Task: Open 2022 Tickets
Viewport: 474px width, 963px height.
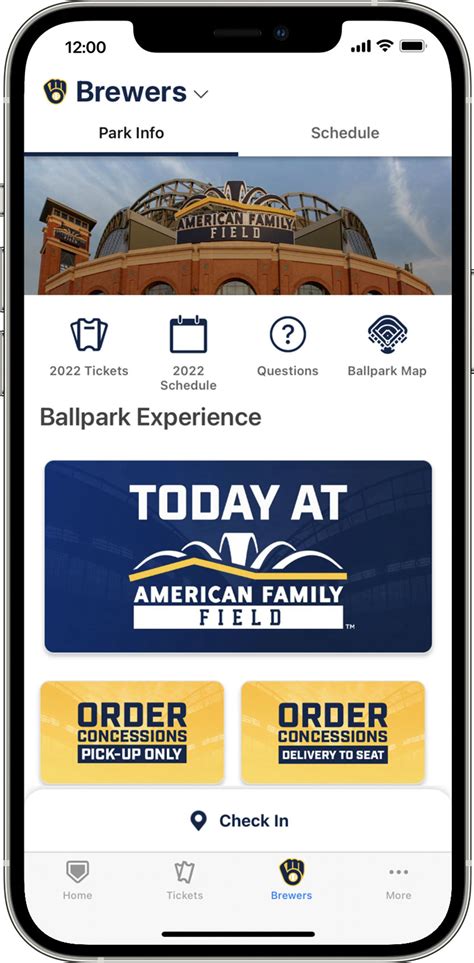Action: (89, 346)
